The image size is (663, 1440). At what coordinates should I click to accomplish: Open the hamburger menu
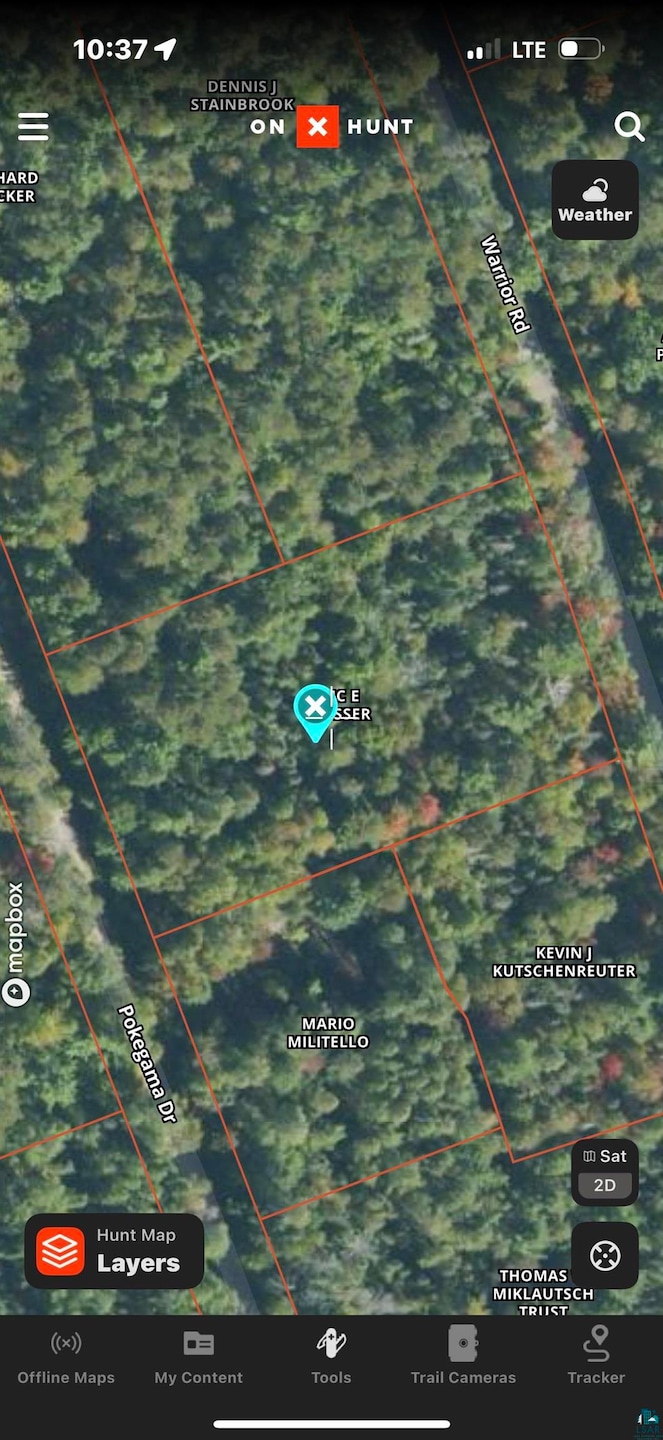click(33, 127)
